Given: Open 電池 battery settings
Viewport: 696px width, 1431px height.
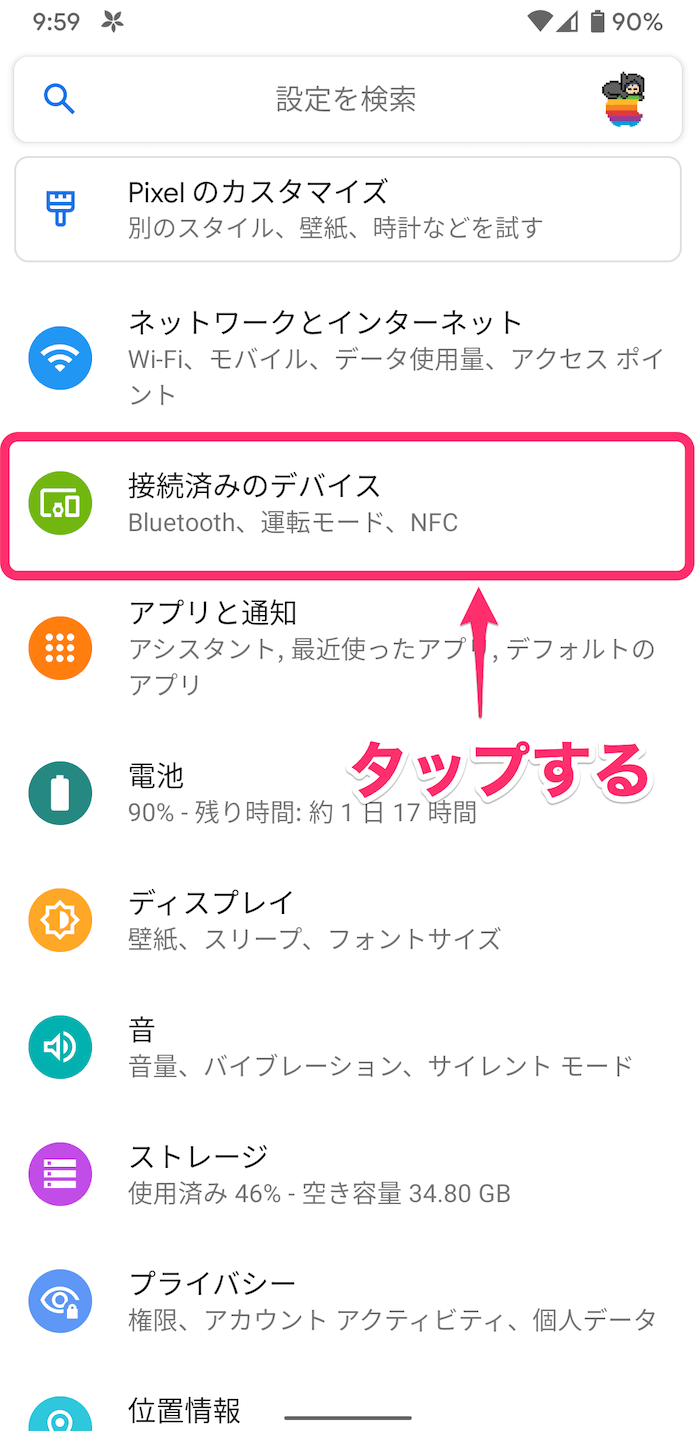Looking at the screenshot, I should (x=347, y=793).
